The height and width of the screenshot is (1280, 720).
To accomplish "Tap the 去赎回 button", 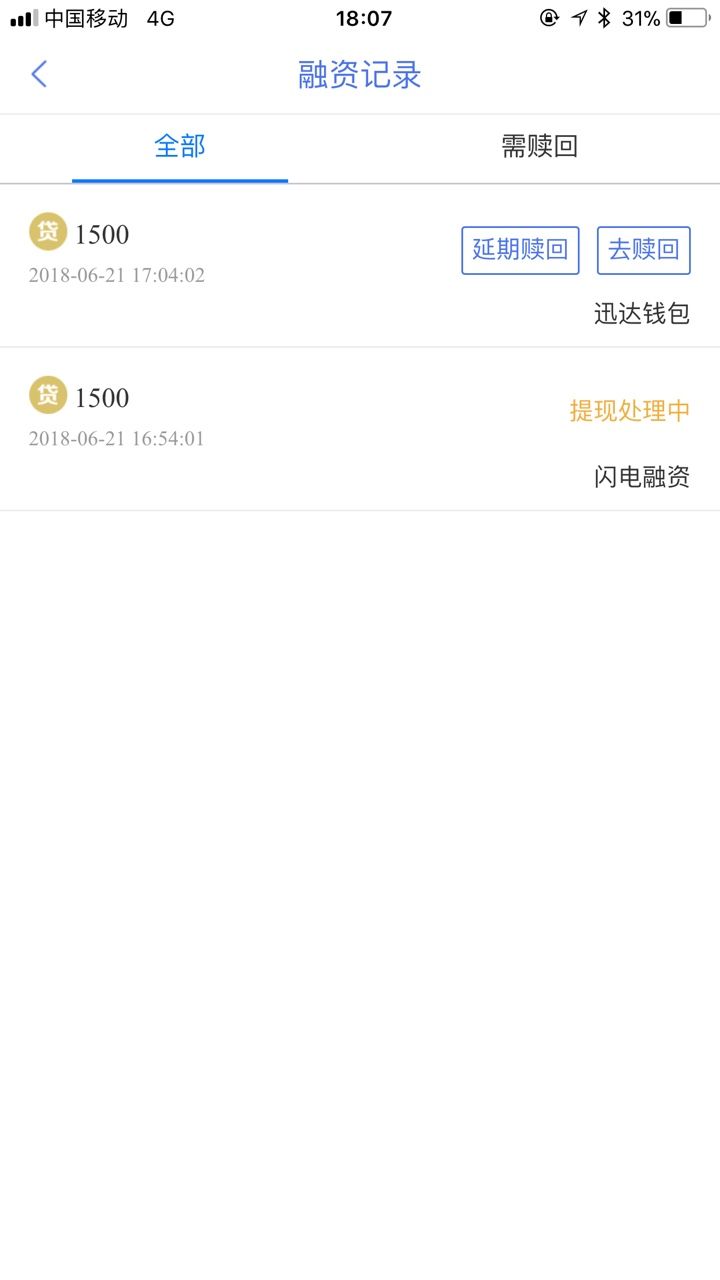I will point(644,250).
